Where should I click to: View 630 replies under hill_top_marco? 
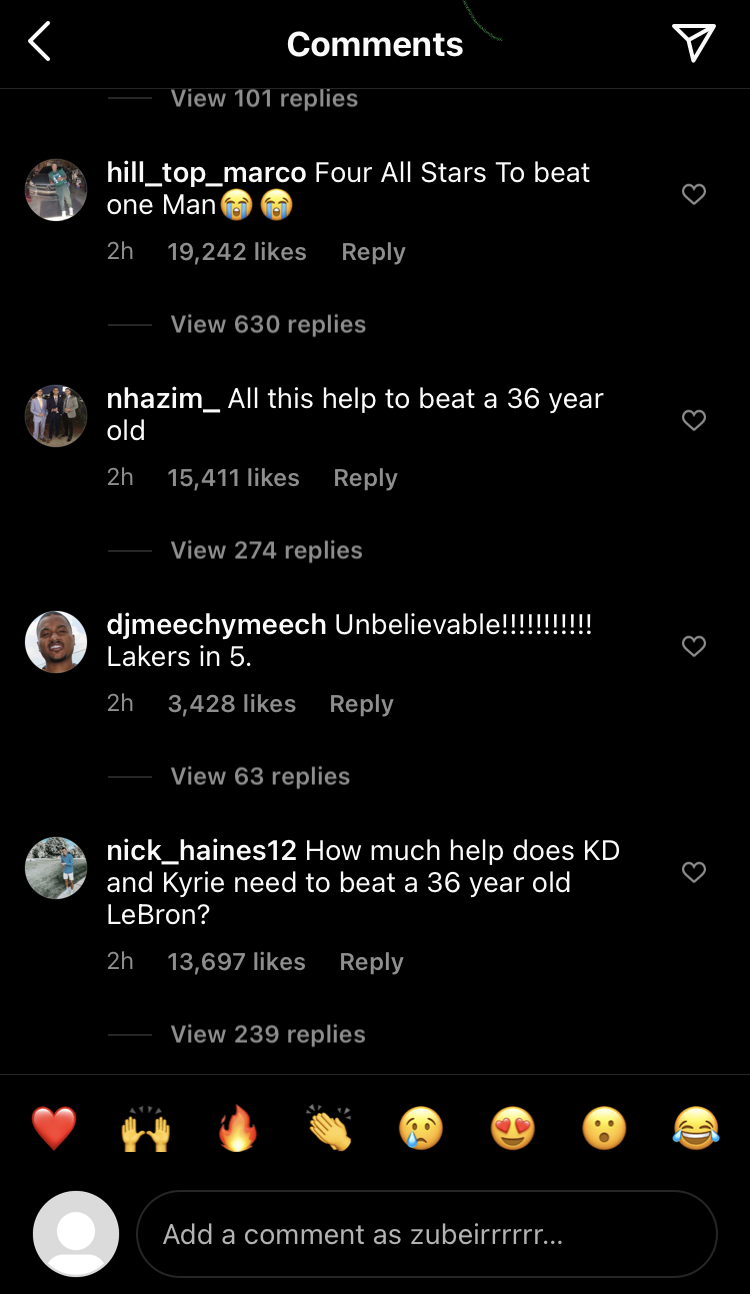coord(268,324)
